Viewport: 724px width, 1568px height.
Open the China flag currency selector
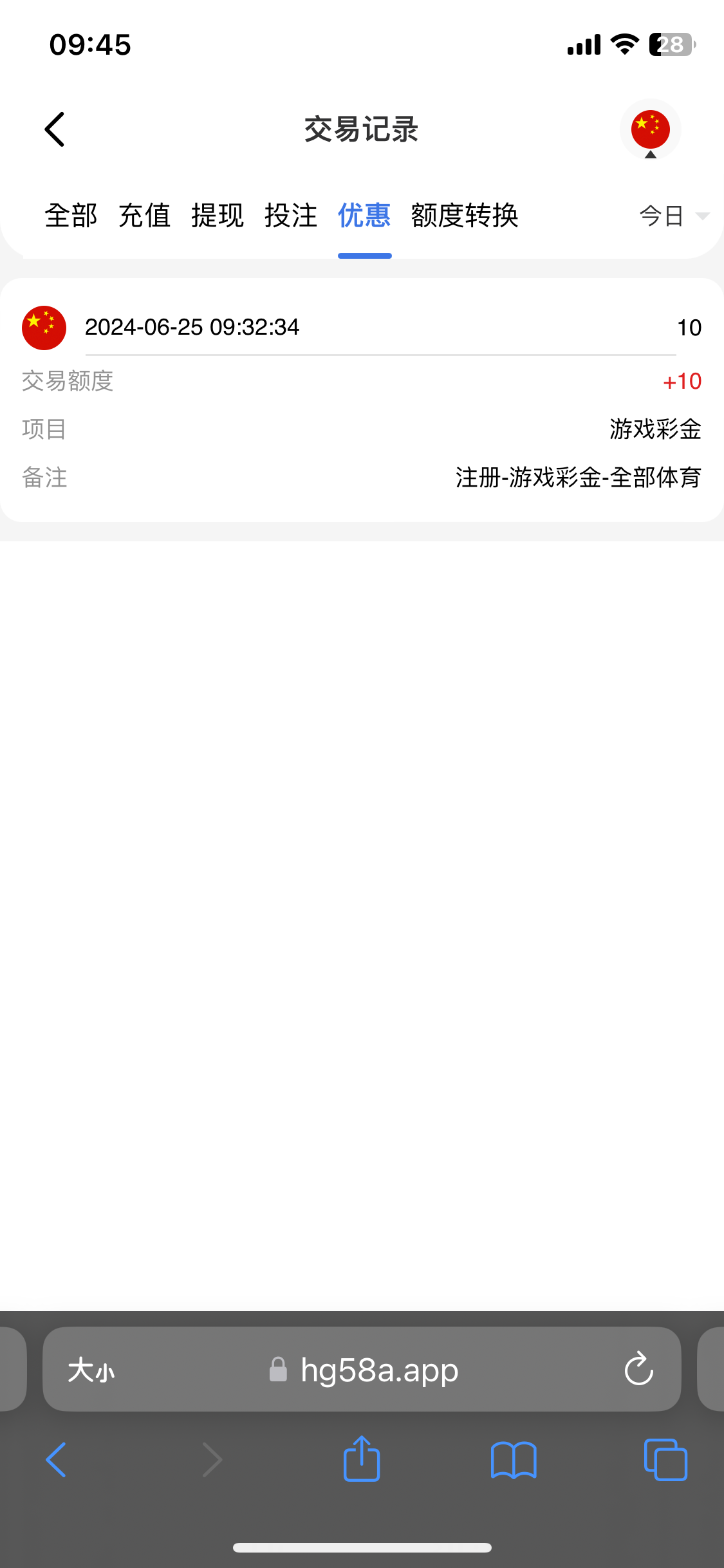(650, 129)
